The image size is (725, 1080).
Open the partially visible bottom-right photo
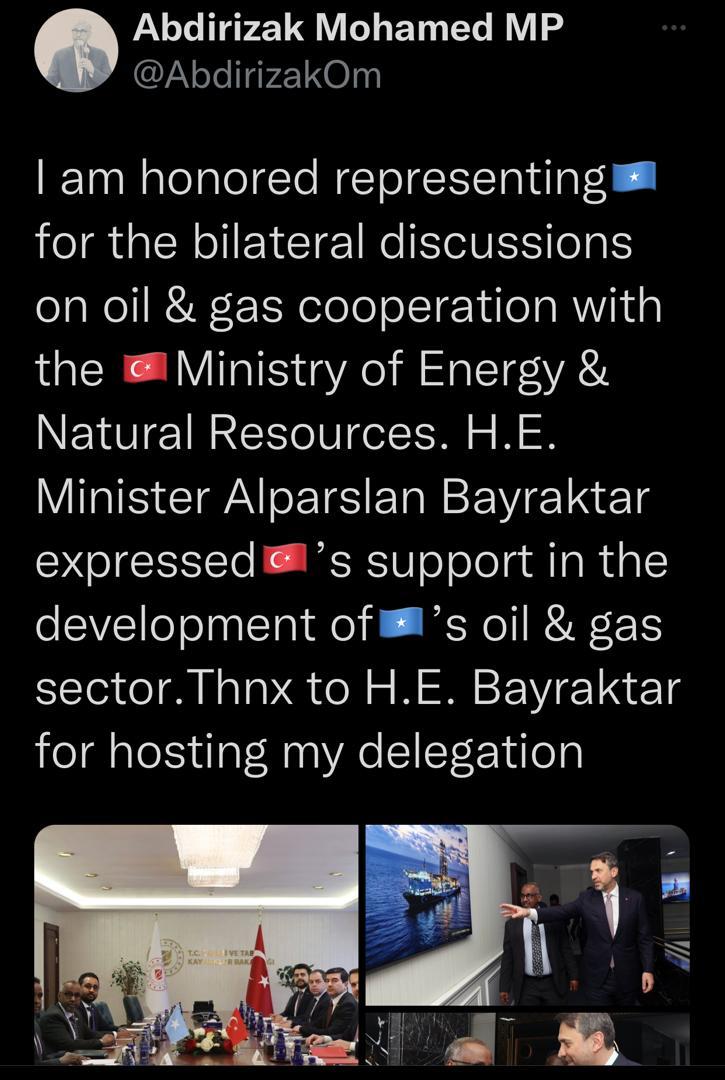click(x=527, y=1047)
